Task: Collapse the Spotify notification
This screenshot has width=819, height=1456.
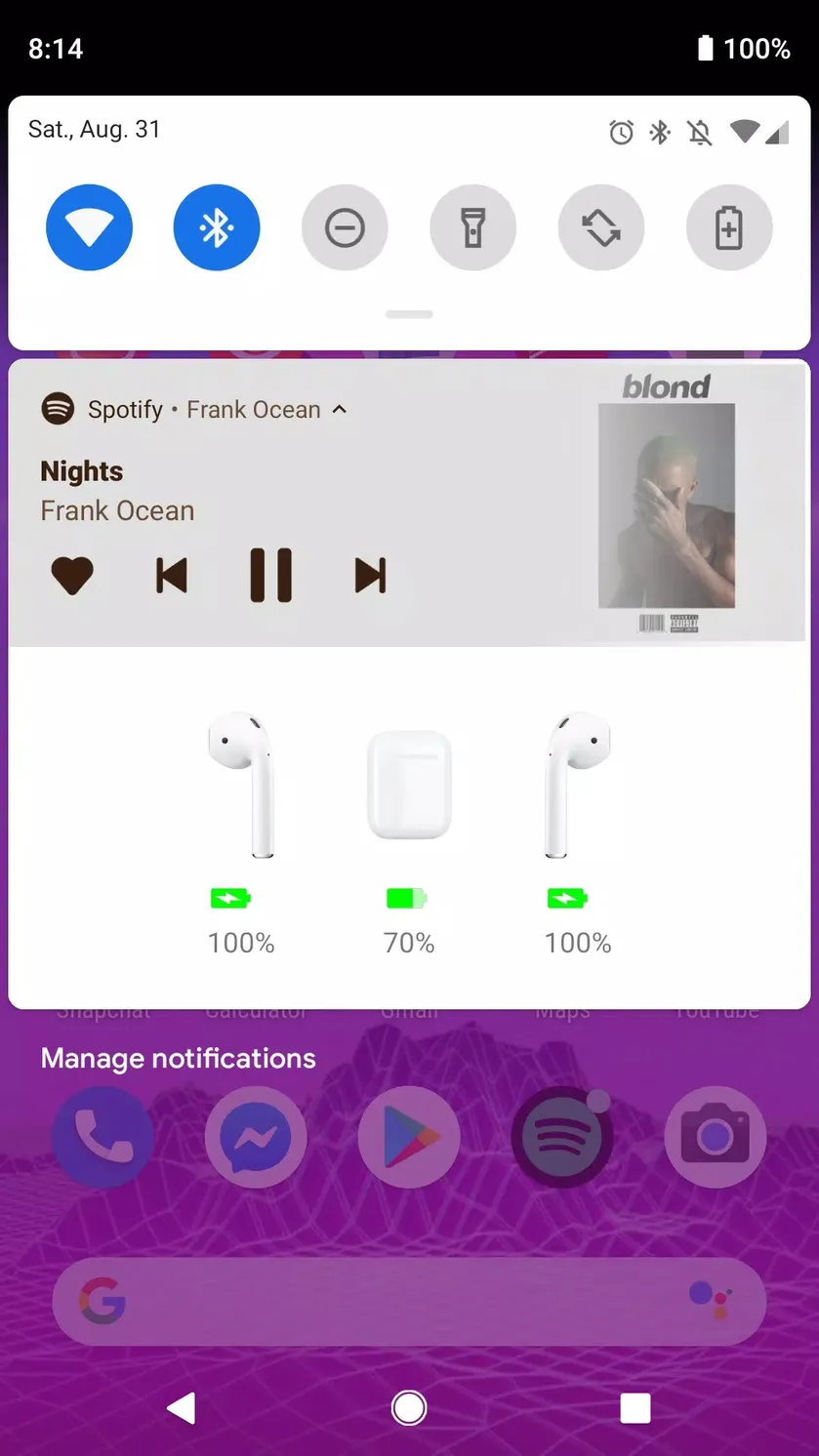Action: coord(340,410)
